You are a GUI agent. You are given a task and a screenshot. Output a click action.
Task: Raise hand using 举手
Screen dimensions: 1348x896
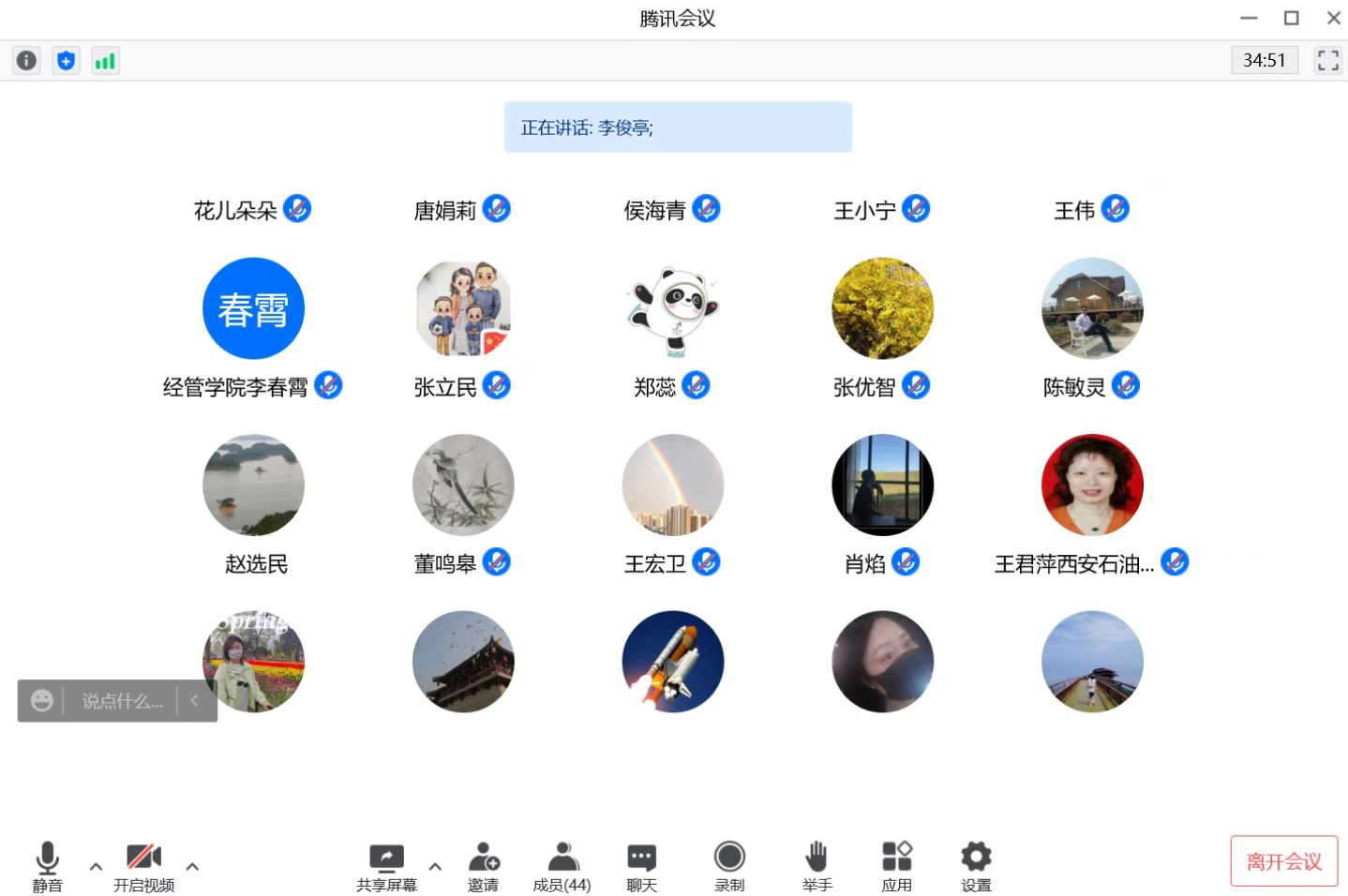pos(816,865)
